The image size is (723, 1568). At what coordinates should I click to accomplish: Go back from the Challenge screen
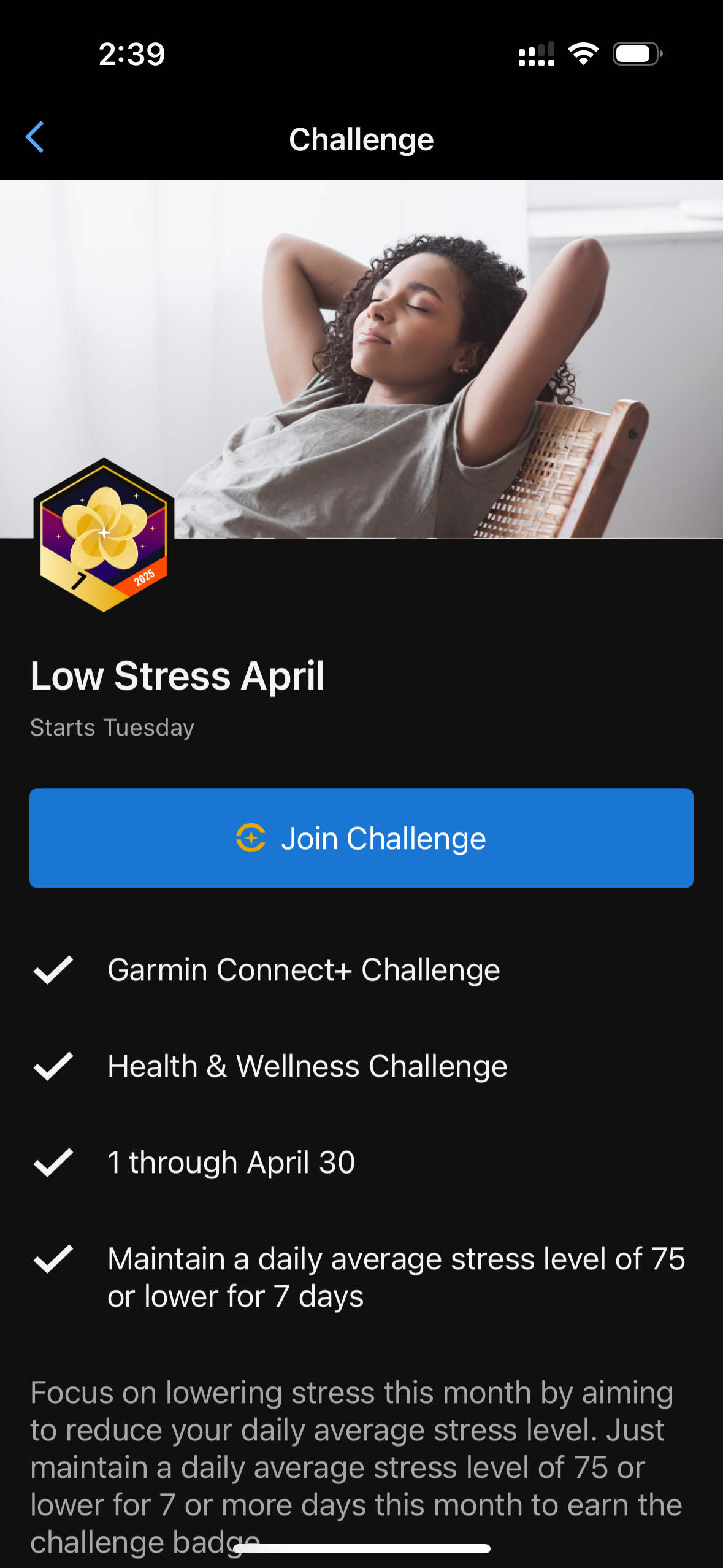pos(35,137)
